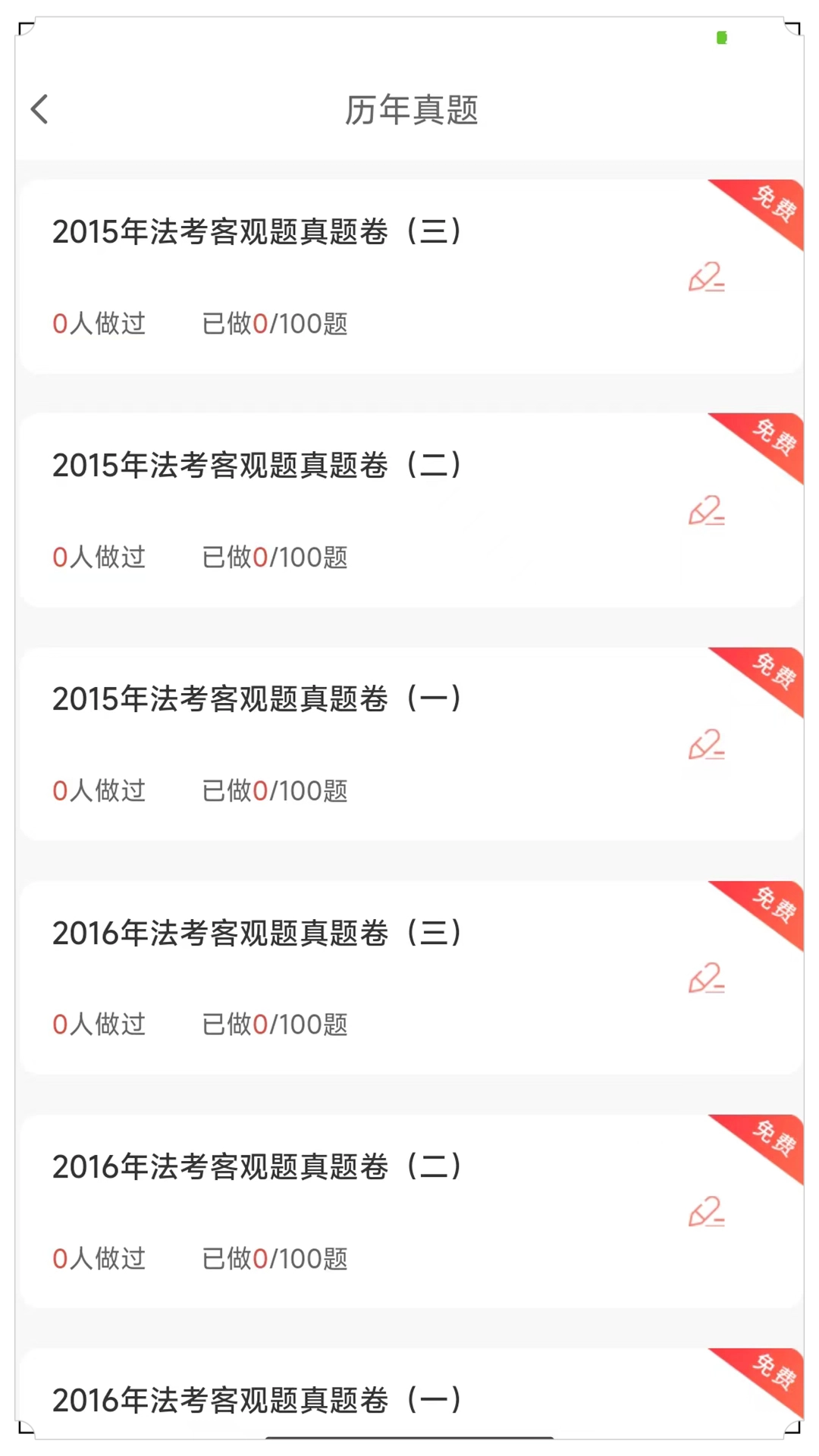
Task: Go back from 历年真题 page
Action: tap(40, 109)
